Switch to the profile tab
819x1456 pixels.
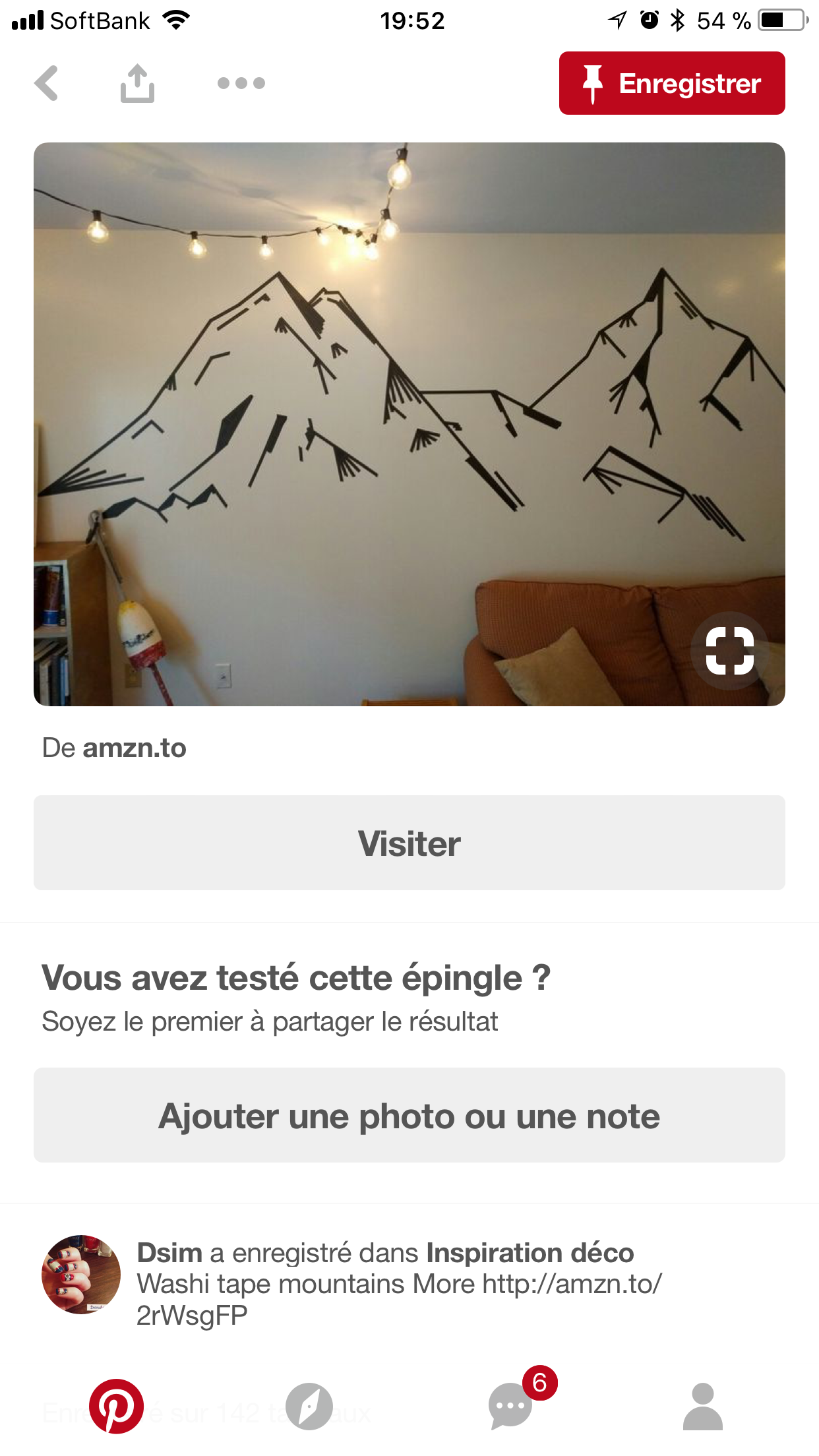coord(702,1406)
